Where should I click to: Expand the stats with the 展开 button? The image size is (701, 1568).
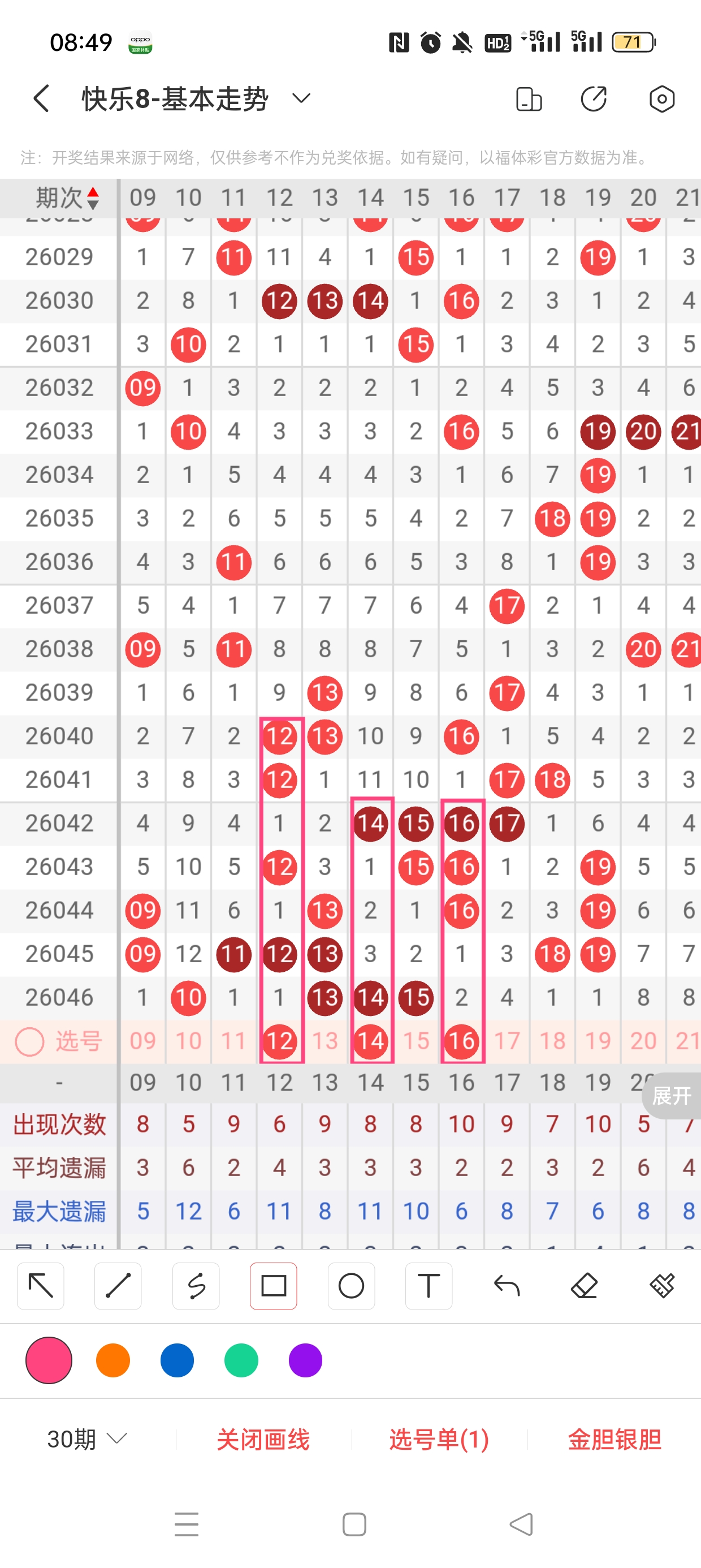click(x=671, y=1096)
